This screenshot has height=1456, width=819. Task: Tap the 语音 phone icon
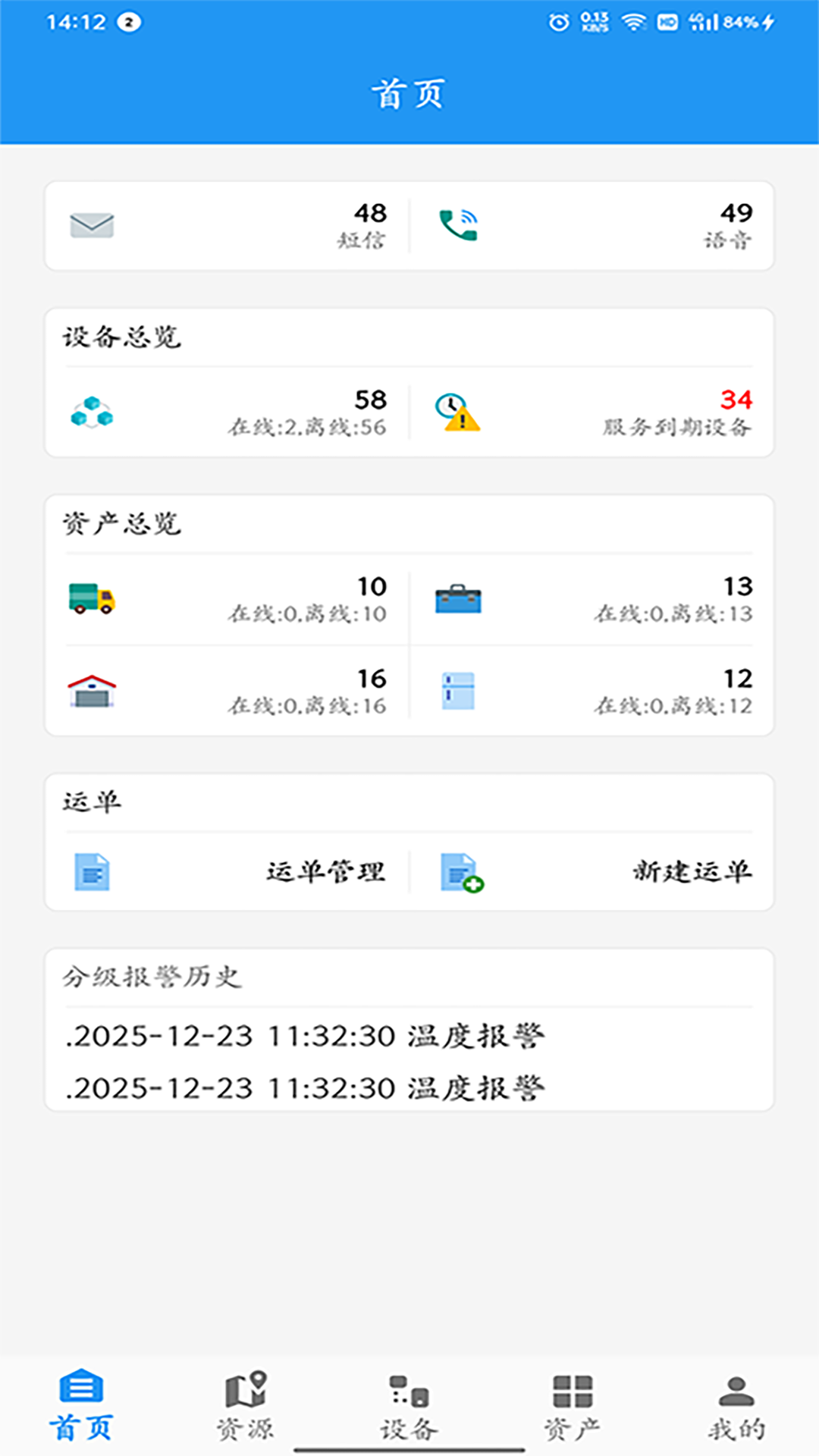tap(457, 222)
